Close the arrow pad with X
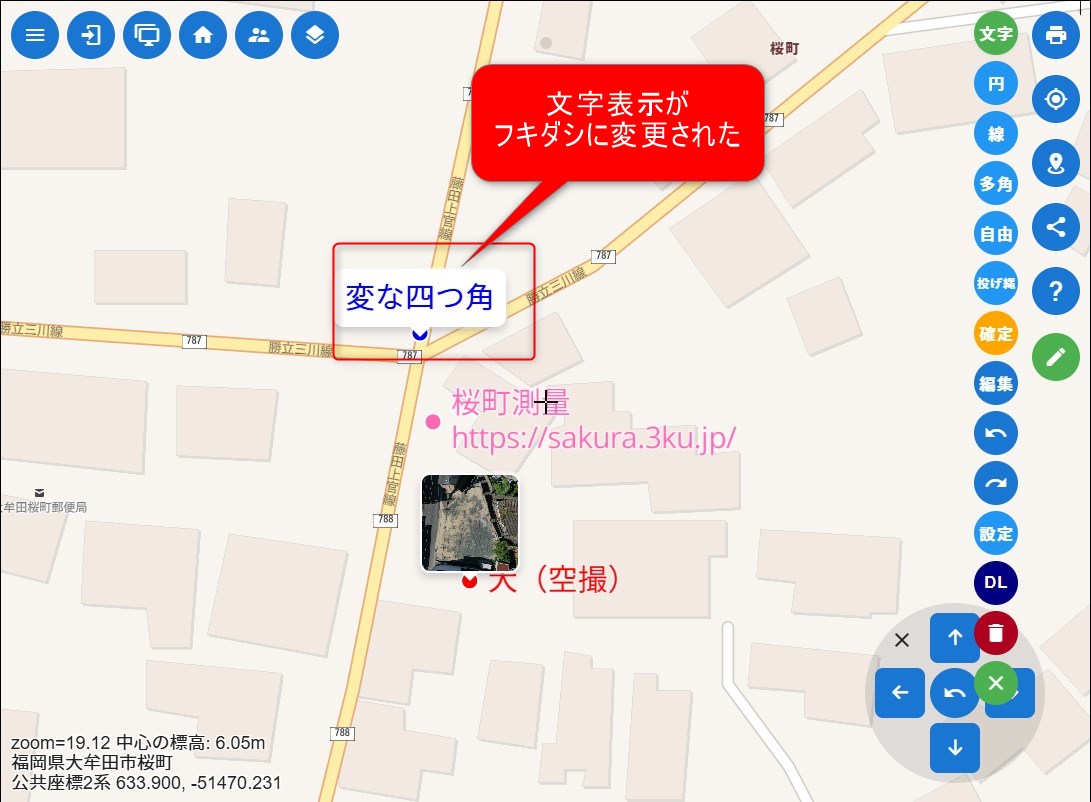The width and height of the screenshot is (1091, 802). 902,640
